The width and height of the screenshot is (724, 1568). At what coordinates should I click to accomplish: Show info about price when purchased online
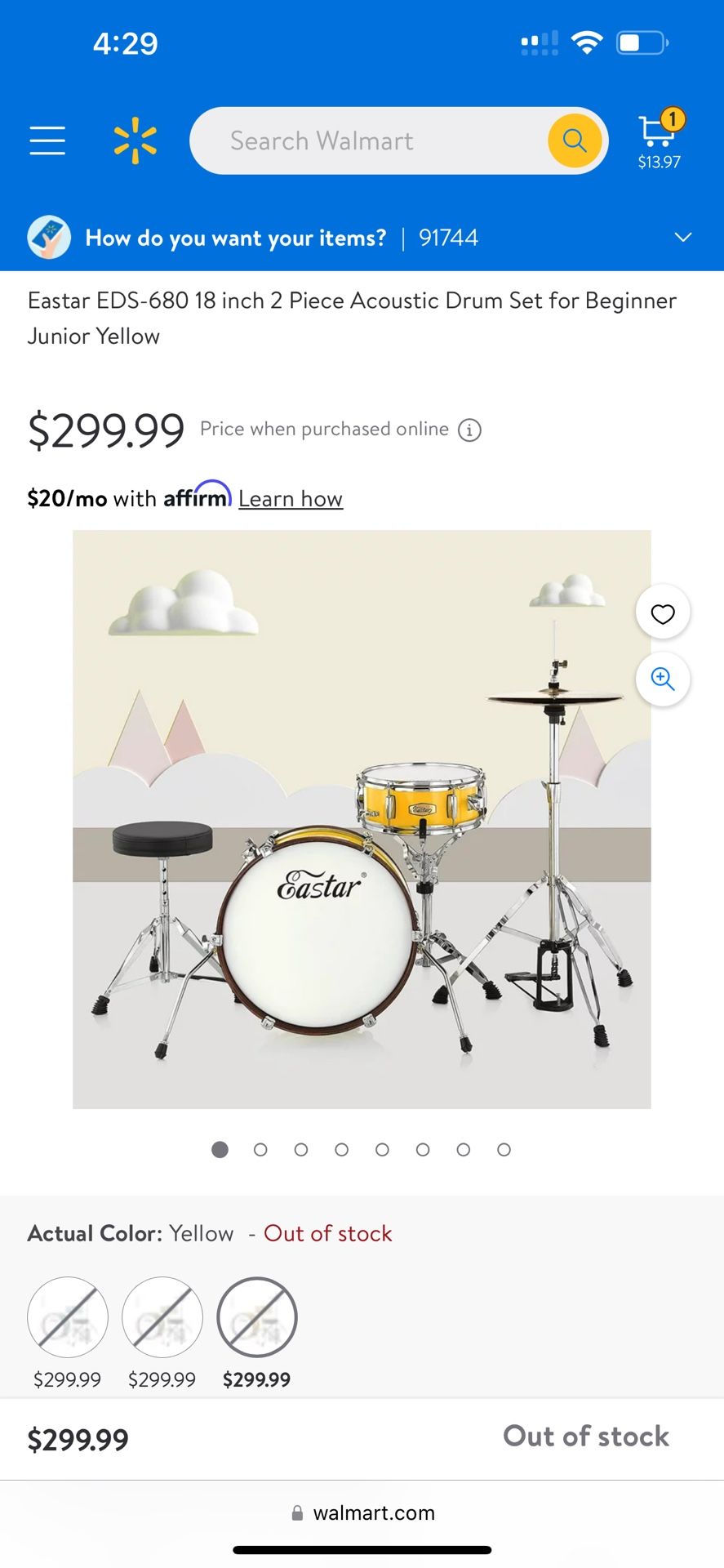pos(469,430)
